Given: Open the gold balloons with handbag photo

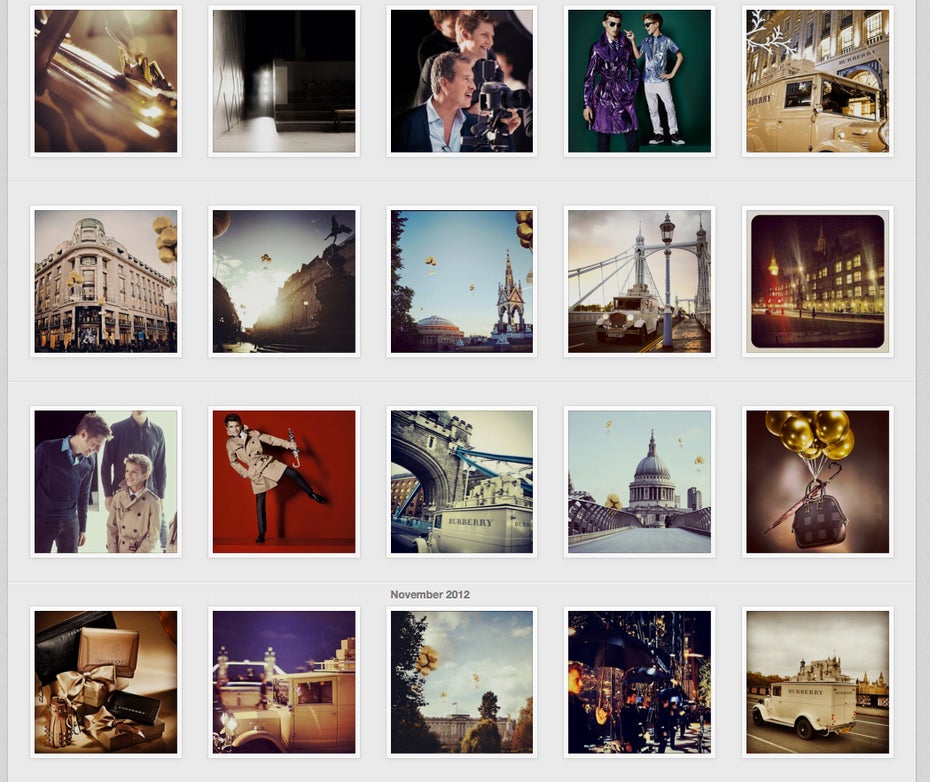Looking at the screenshot, I should coord(817,481).
